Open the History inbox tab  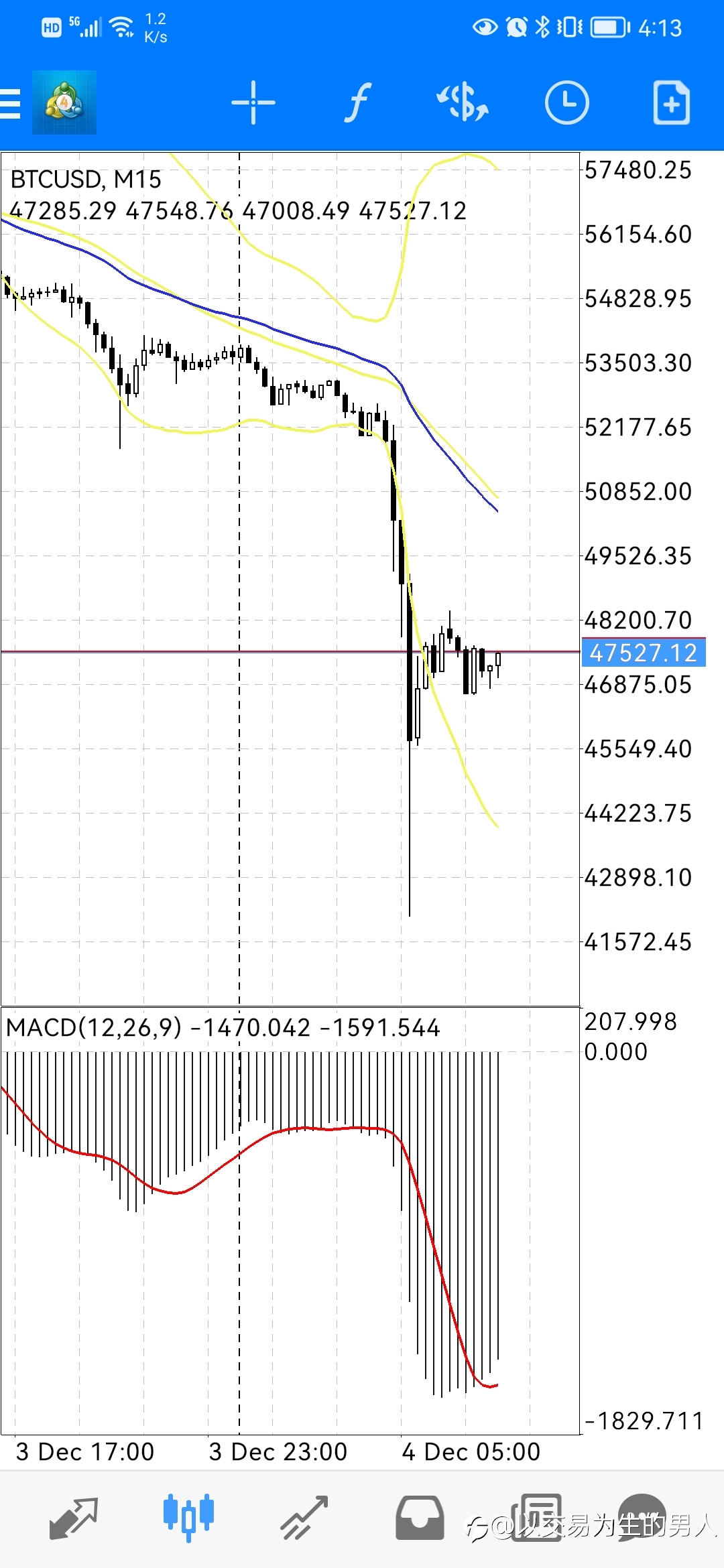pyautogui.click(x=420, y=1518)
